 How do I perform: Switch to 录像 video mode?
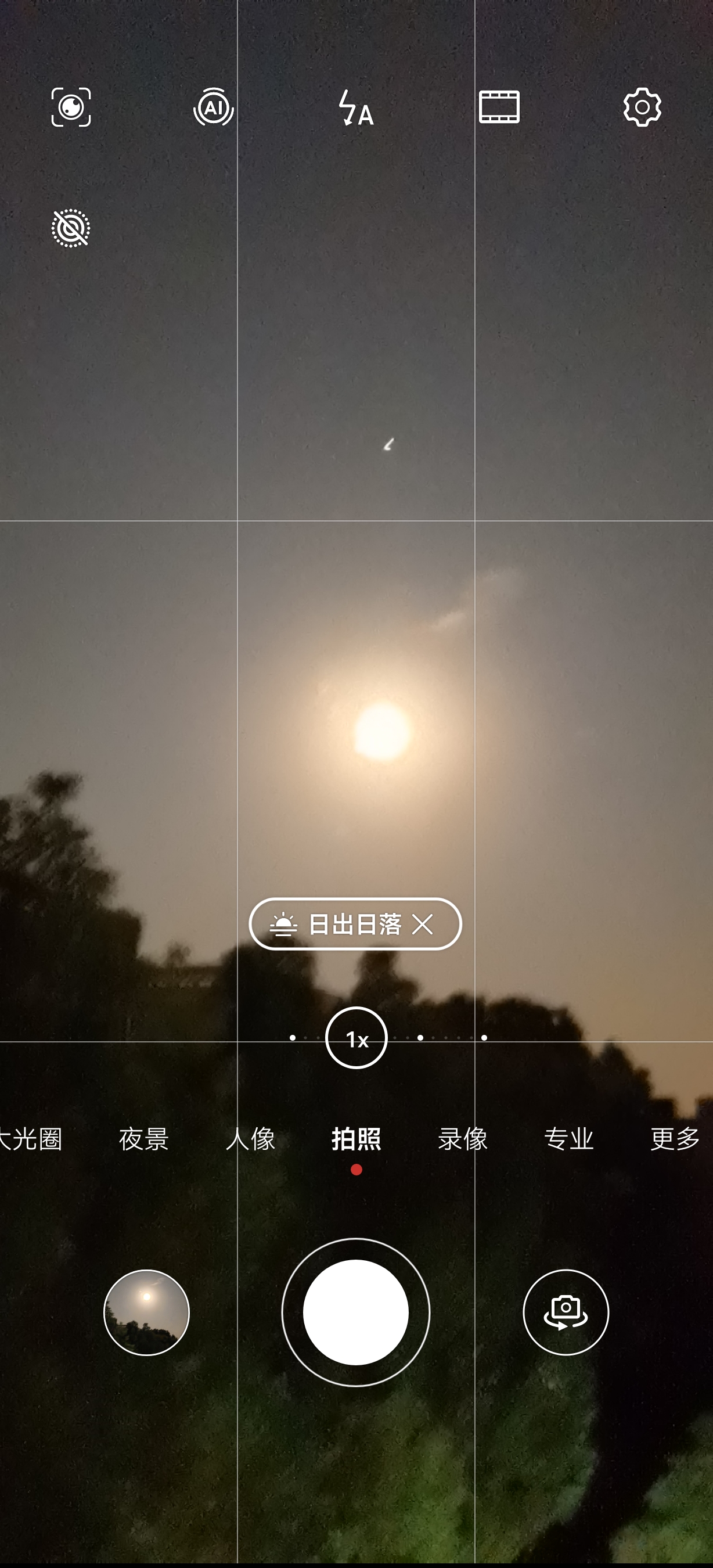(x=462, y=1139)
